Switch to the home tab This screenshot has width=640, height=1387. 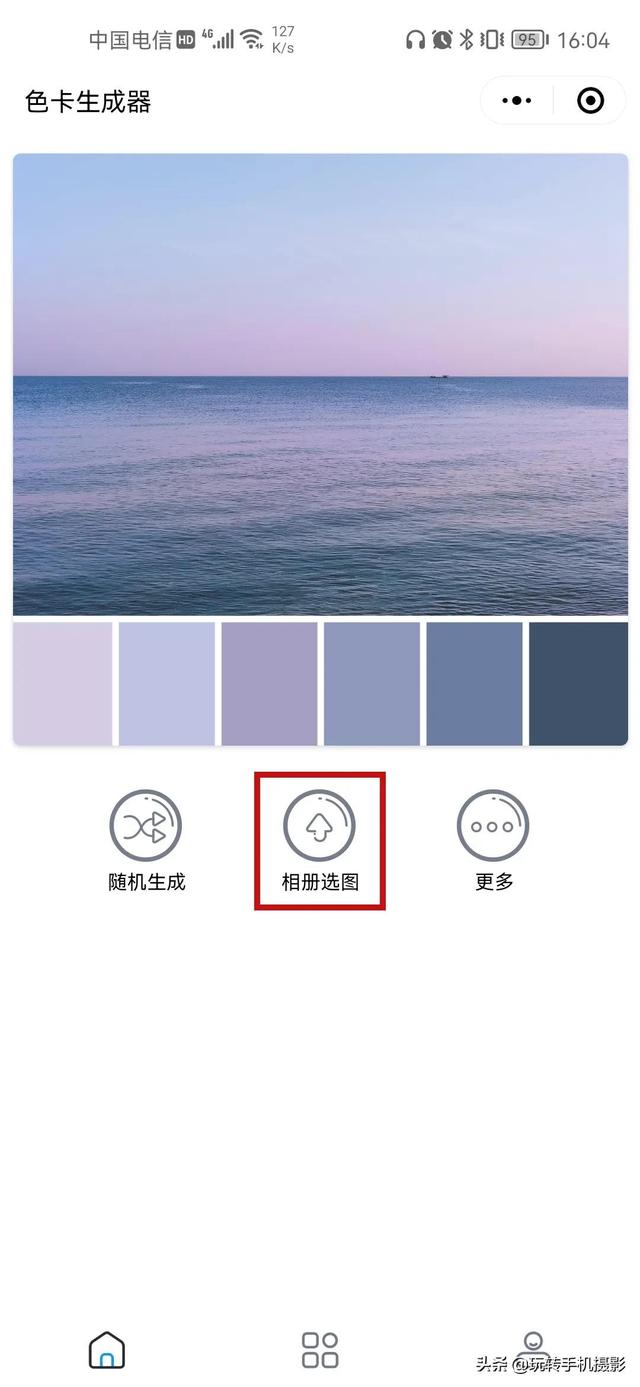click(x=107, y=1350)
